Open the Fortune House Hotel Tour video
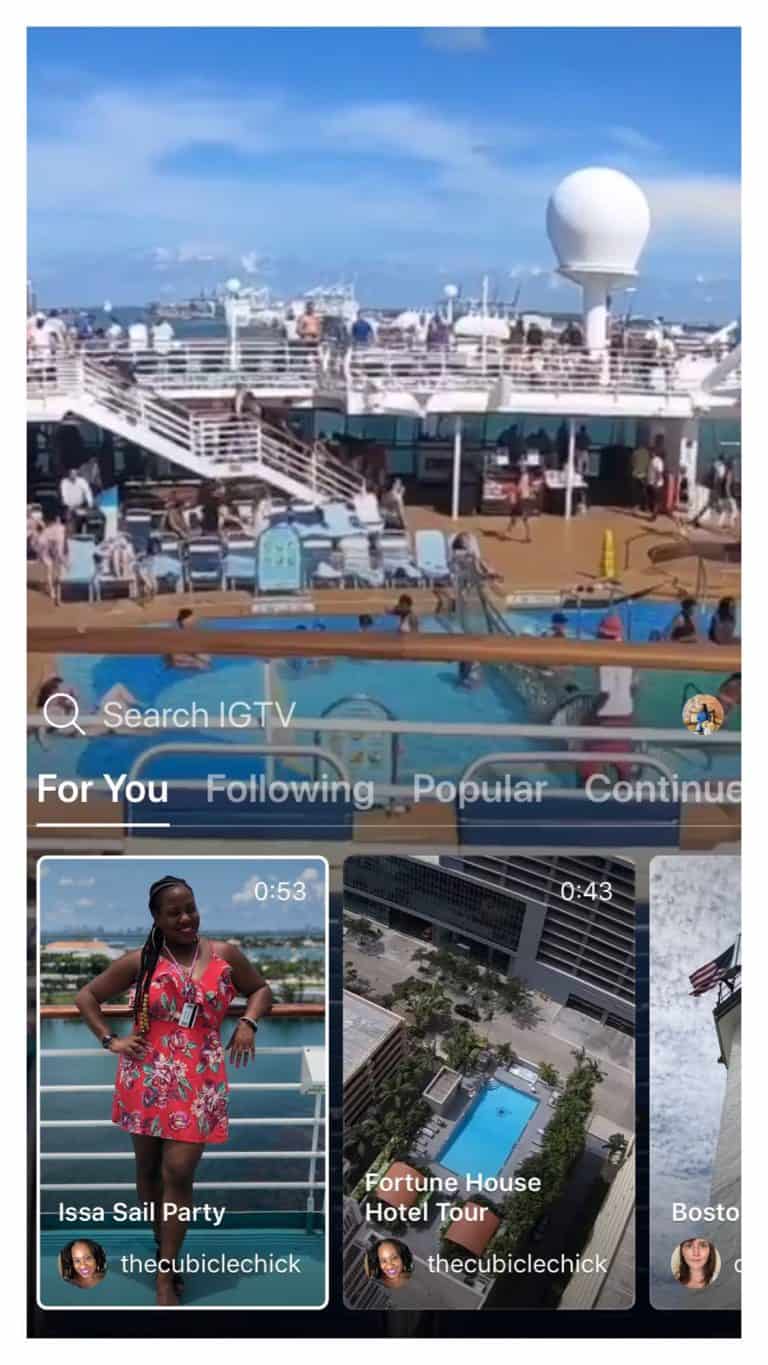768x1365 pixels. (x=489, y=1082)
